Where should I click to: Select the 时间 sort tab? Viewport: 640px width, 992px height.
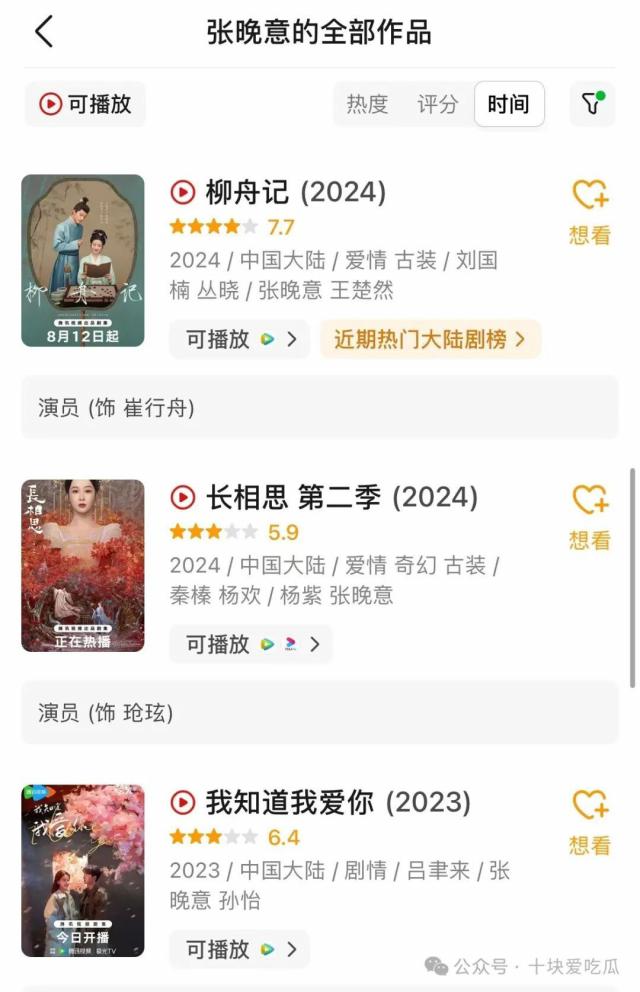508,104
